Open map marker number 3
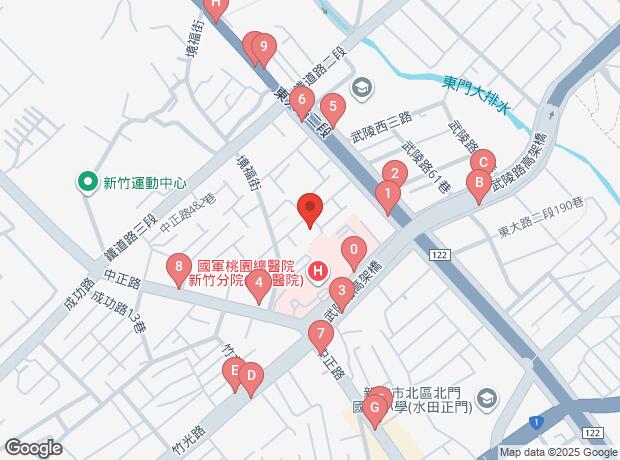 [342, 292]
